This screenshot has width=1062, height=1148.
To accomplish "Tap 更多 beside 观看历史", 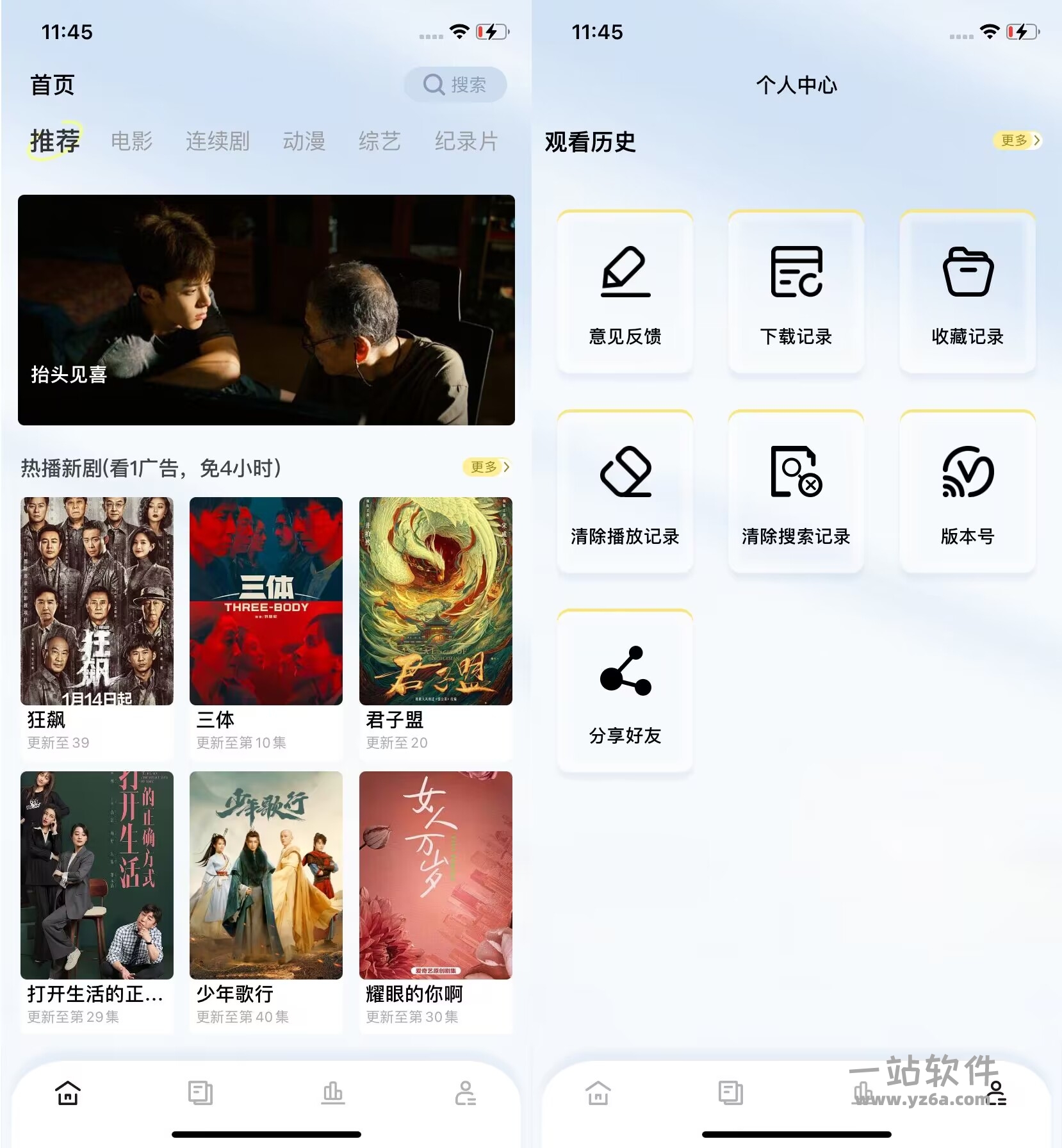I will tap(1017, 140).
